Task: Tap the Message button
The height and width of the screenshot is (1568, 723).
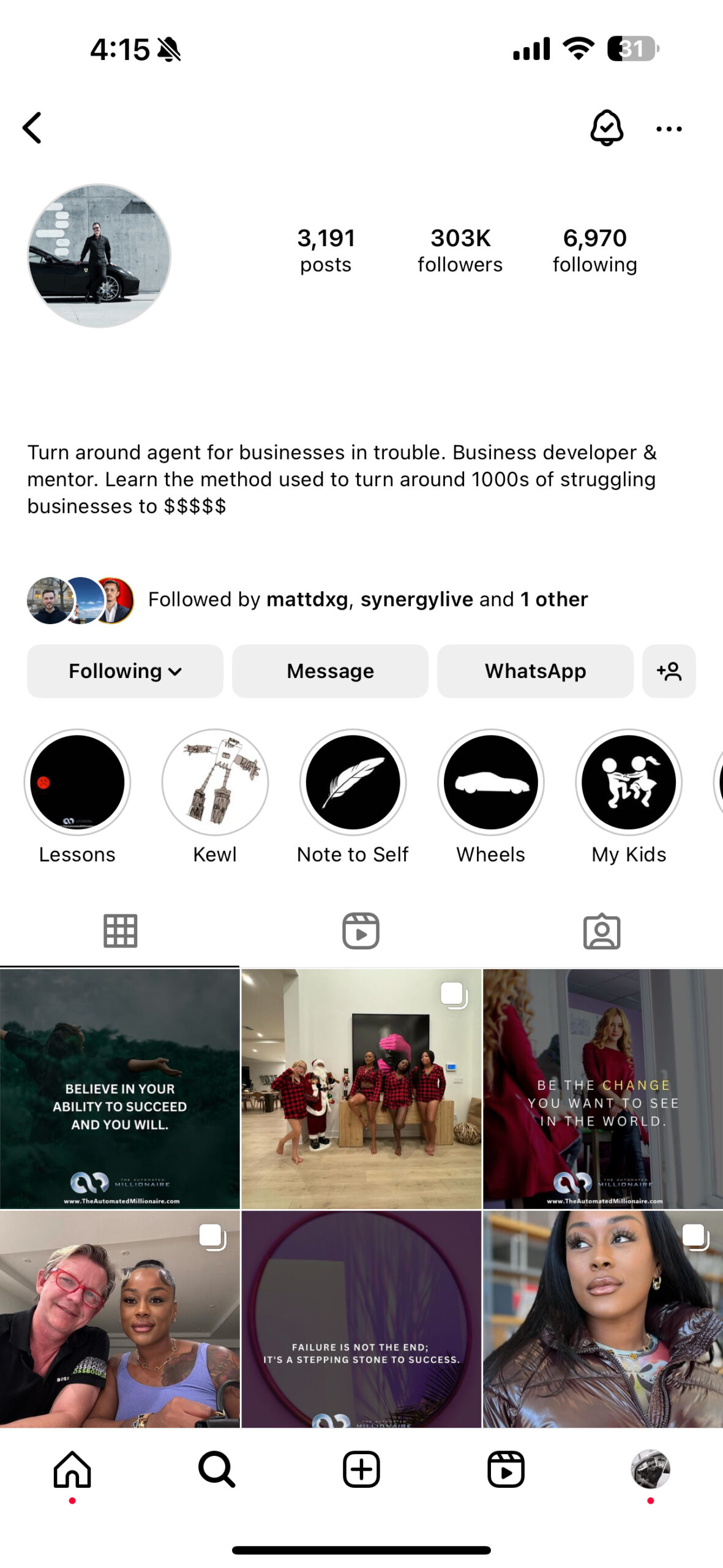Action: coord(330,671)
